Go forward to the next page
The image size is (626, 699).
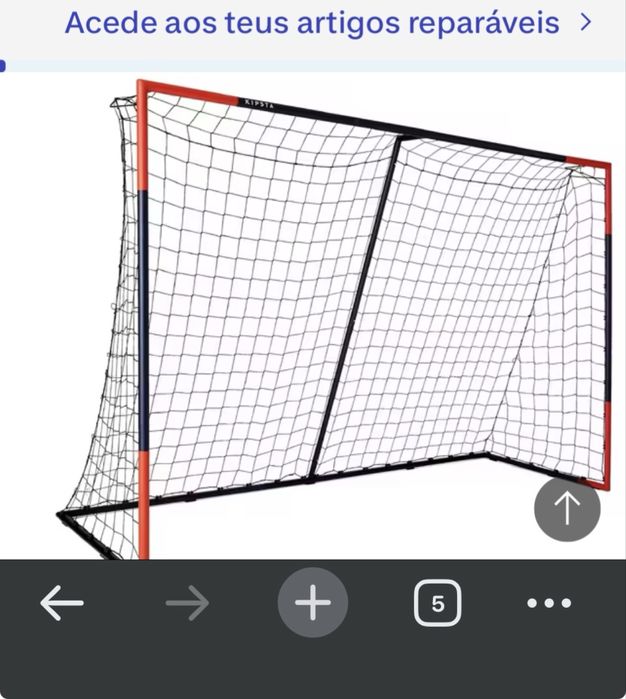click(x=187, y=603)
